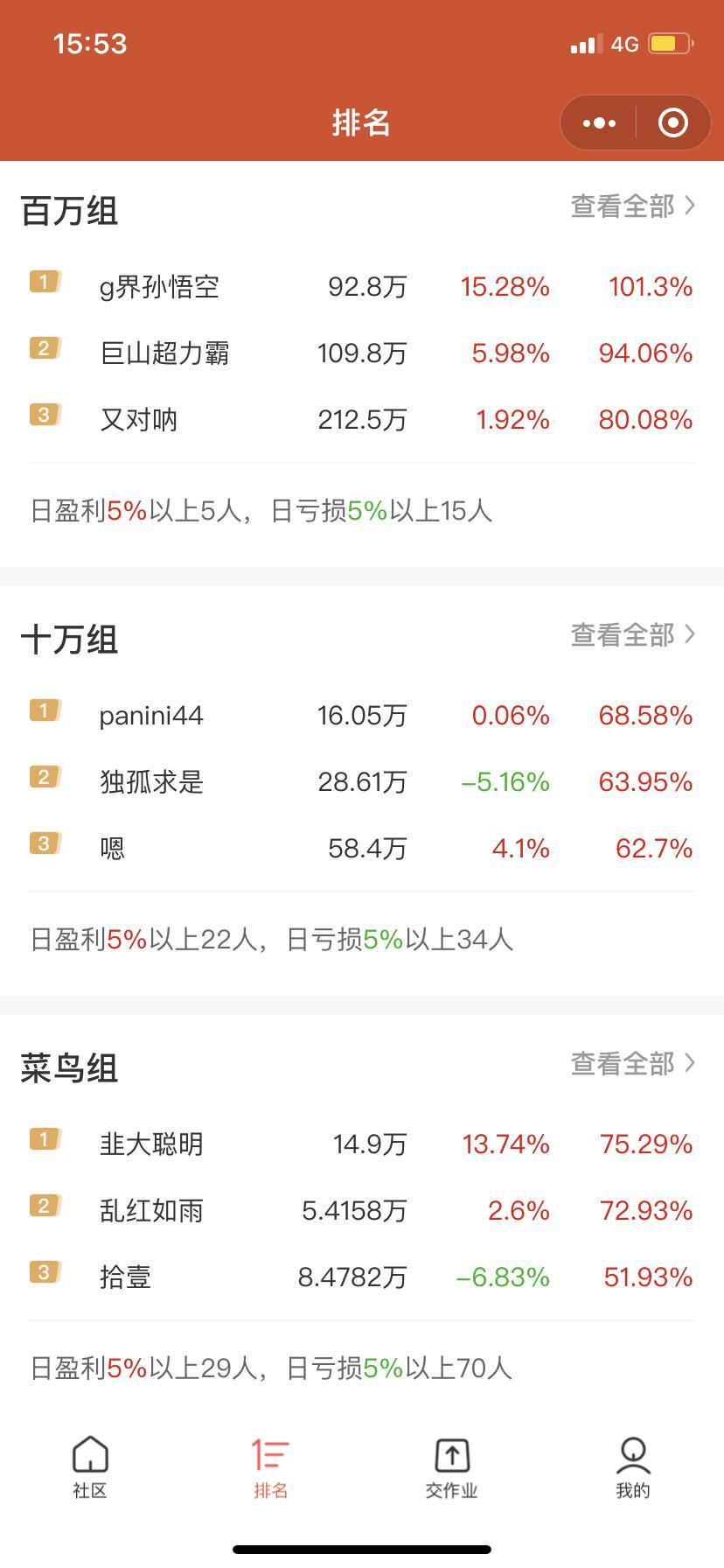Screen dimensions: 724x1568
Task: Open the 嗯 user ranking row
Action: point(362,848)
